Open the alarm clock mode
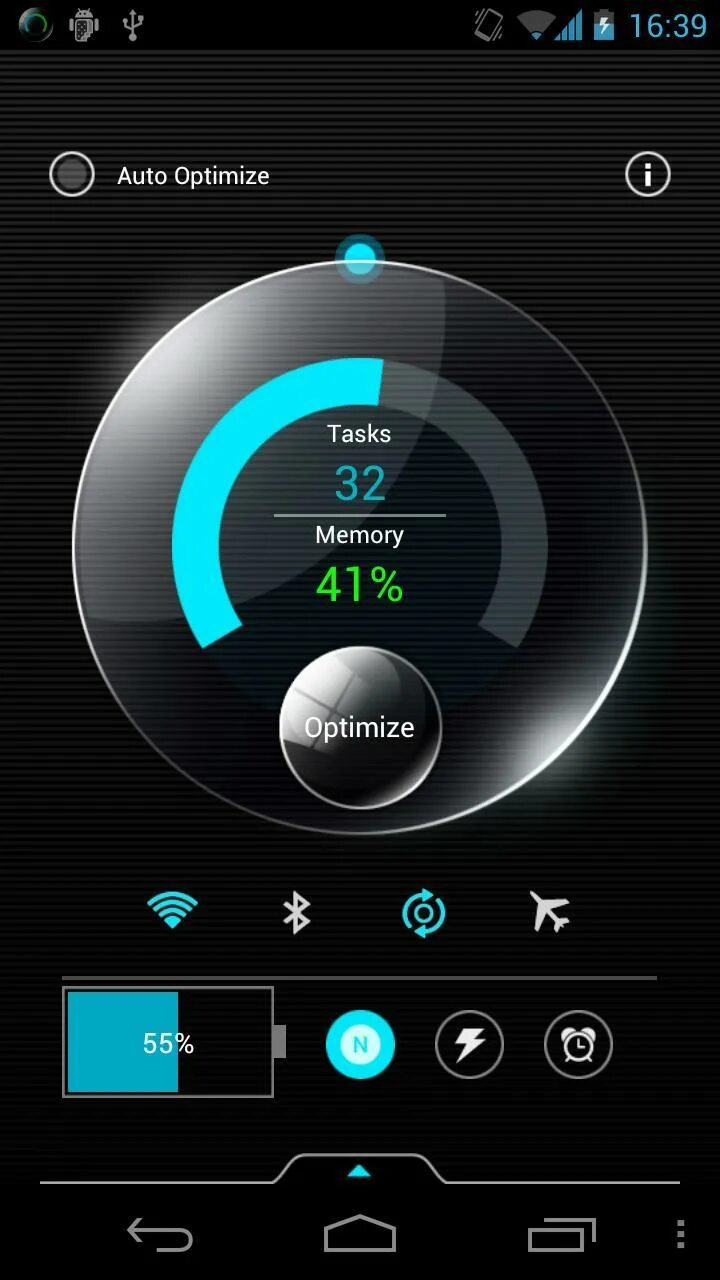The width and height of the screenshot is (720, 1280). tap(578, 1045)
